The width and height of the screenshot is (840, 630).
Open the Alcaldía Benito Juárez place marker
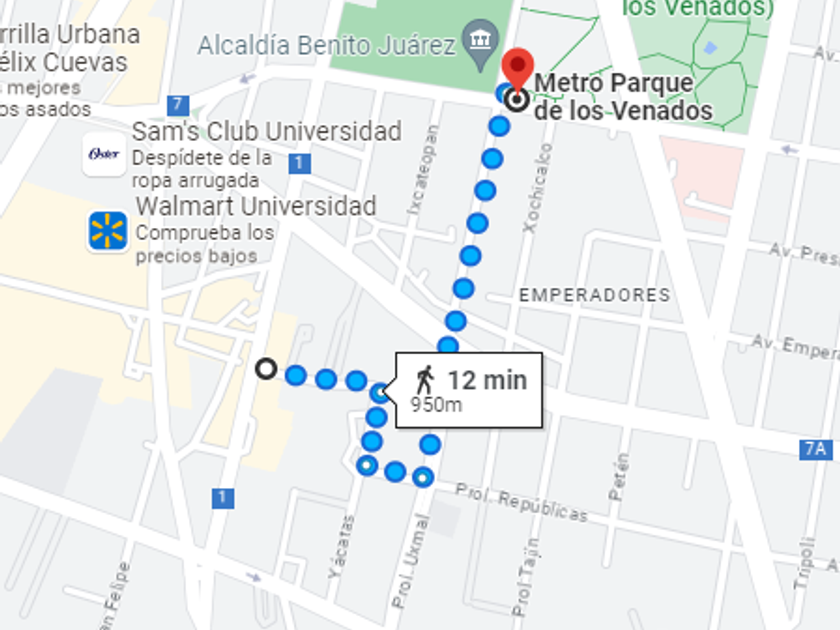click(x=480, y=44)
